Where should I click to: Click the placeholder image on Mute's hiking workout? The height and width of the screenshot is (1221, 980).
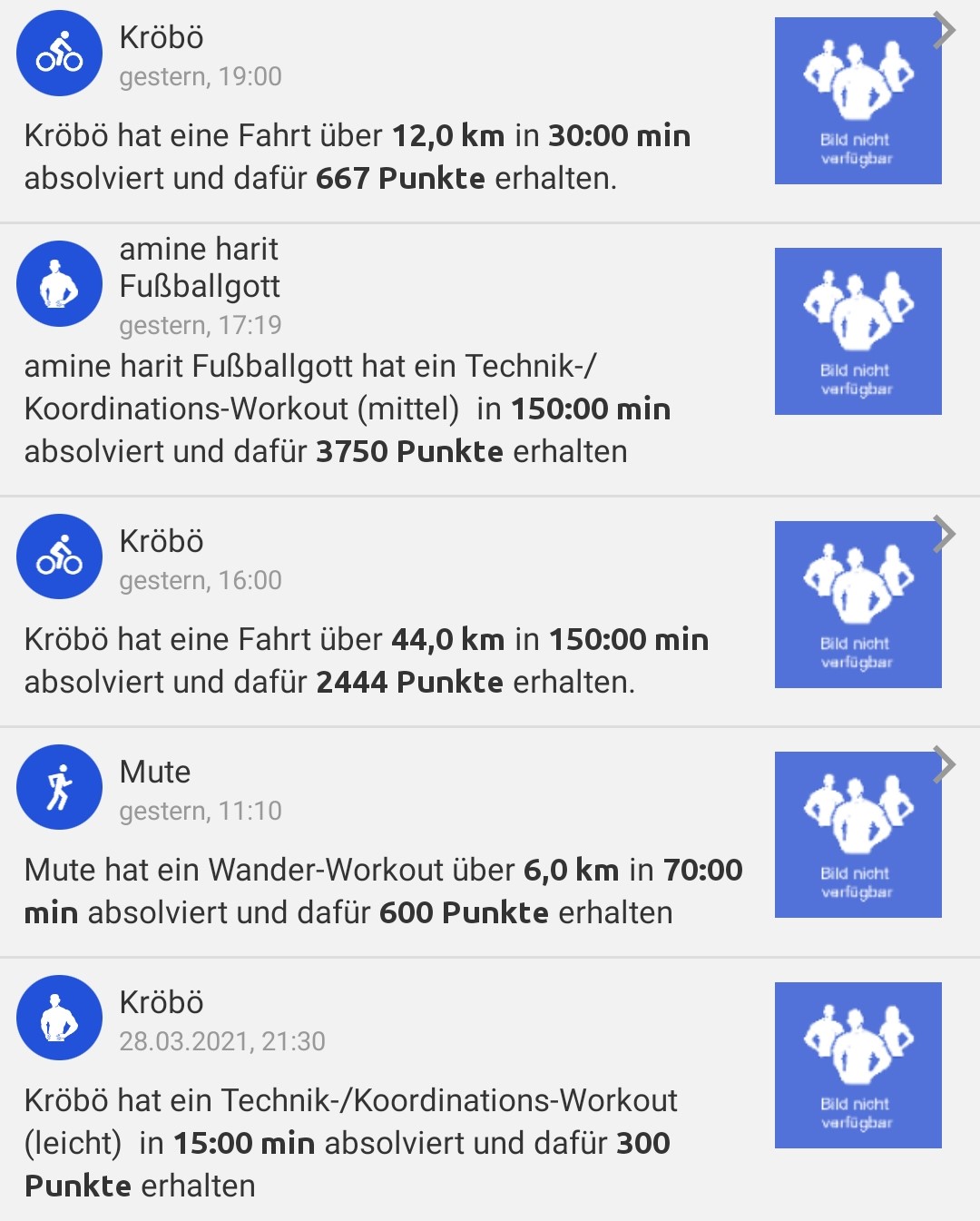(x=857, y=835)
